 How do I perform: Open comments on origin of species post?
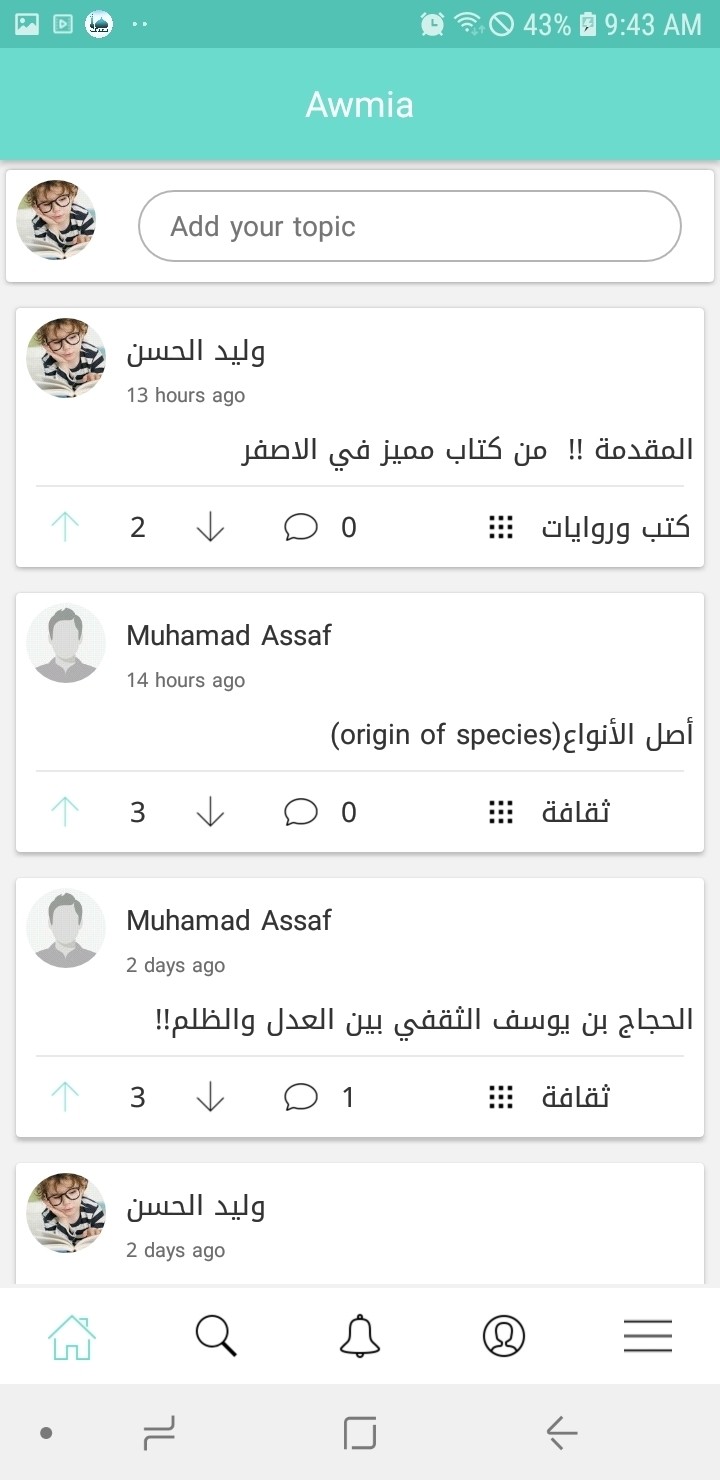(x=301, y=812)
